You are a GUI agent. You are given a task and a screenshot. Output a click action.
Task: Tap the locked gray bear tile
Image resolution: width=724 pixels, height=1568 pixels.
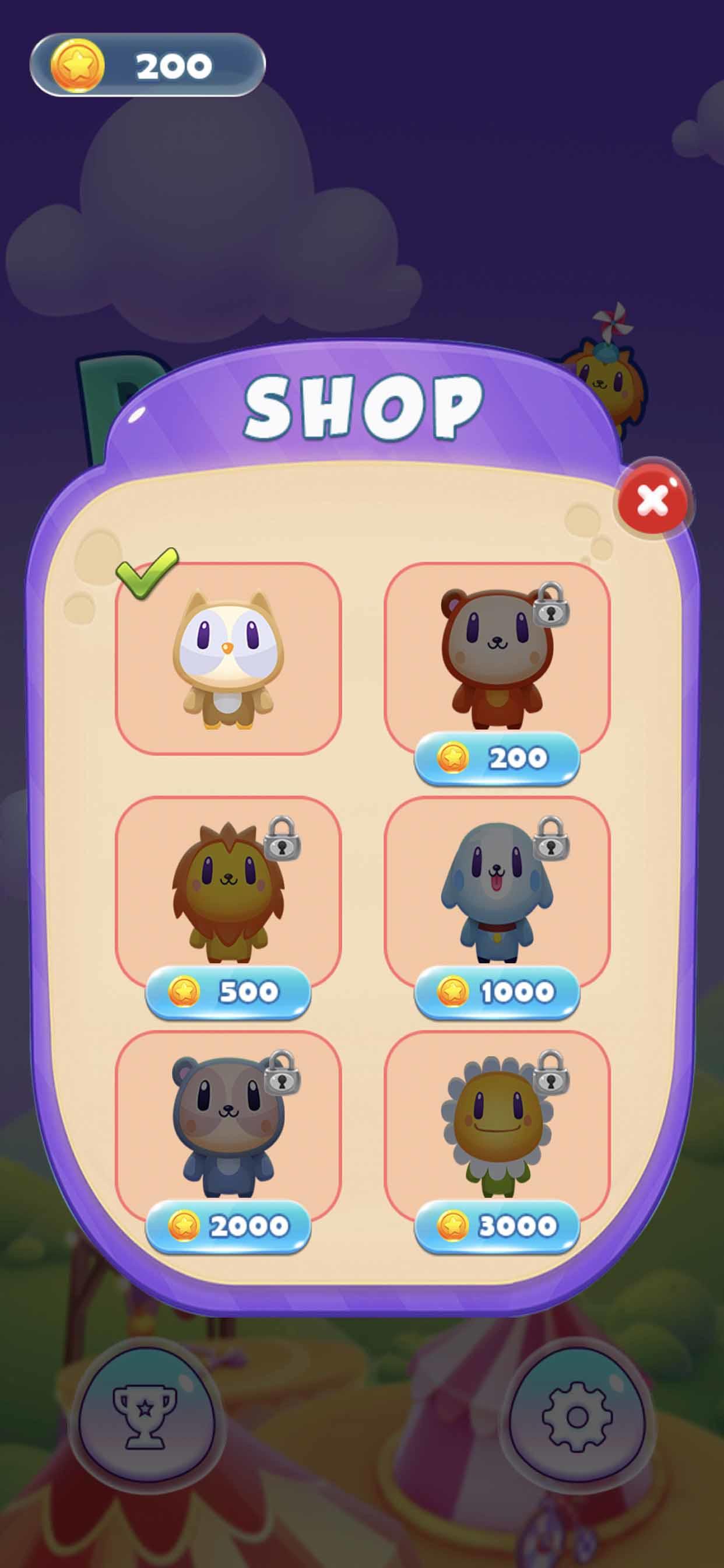click(x=227, y=1123)
